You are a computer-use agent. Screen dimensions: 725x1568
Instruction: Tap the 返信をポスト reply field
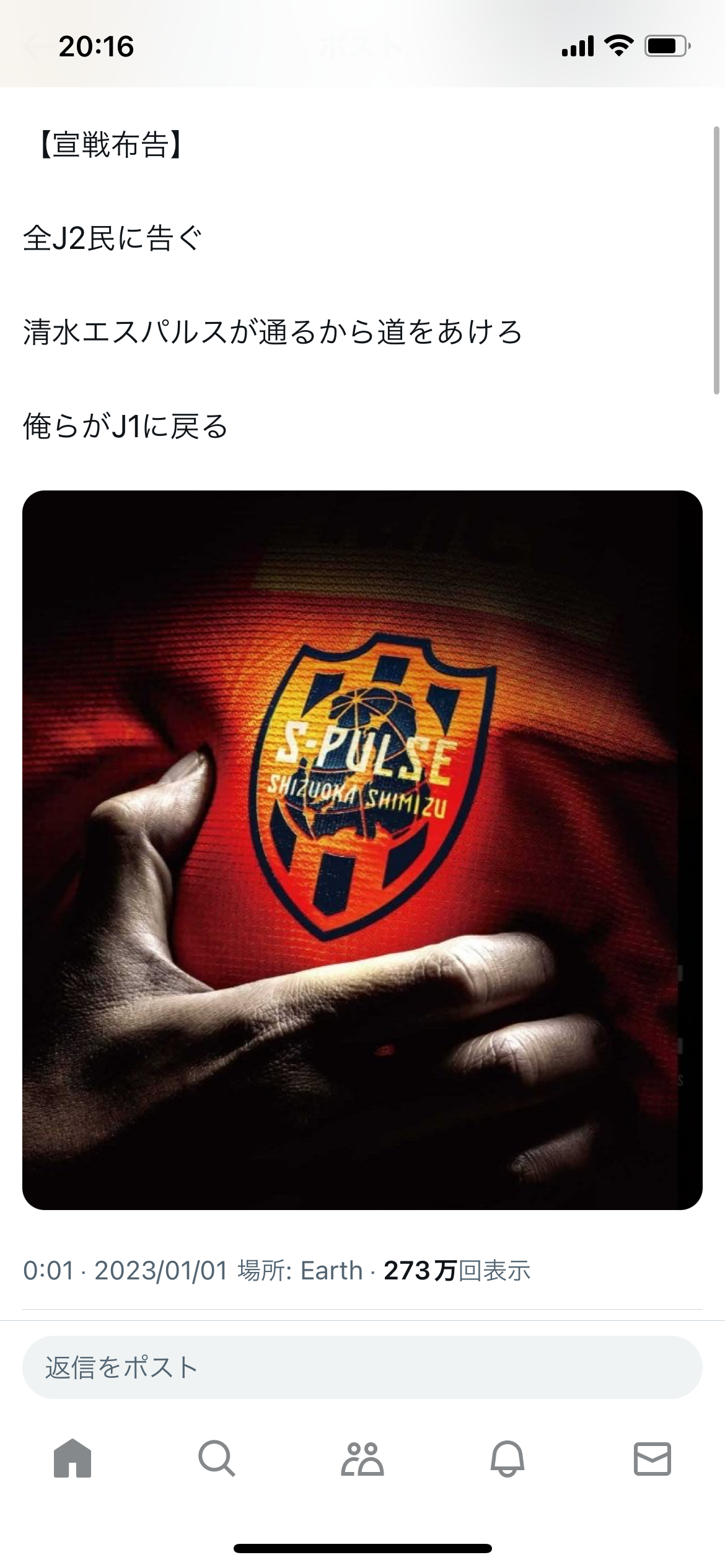coord(362,1367)
